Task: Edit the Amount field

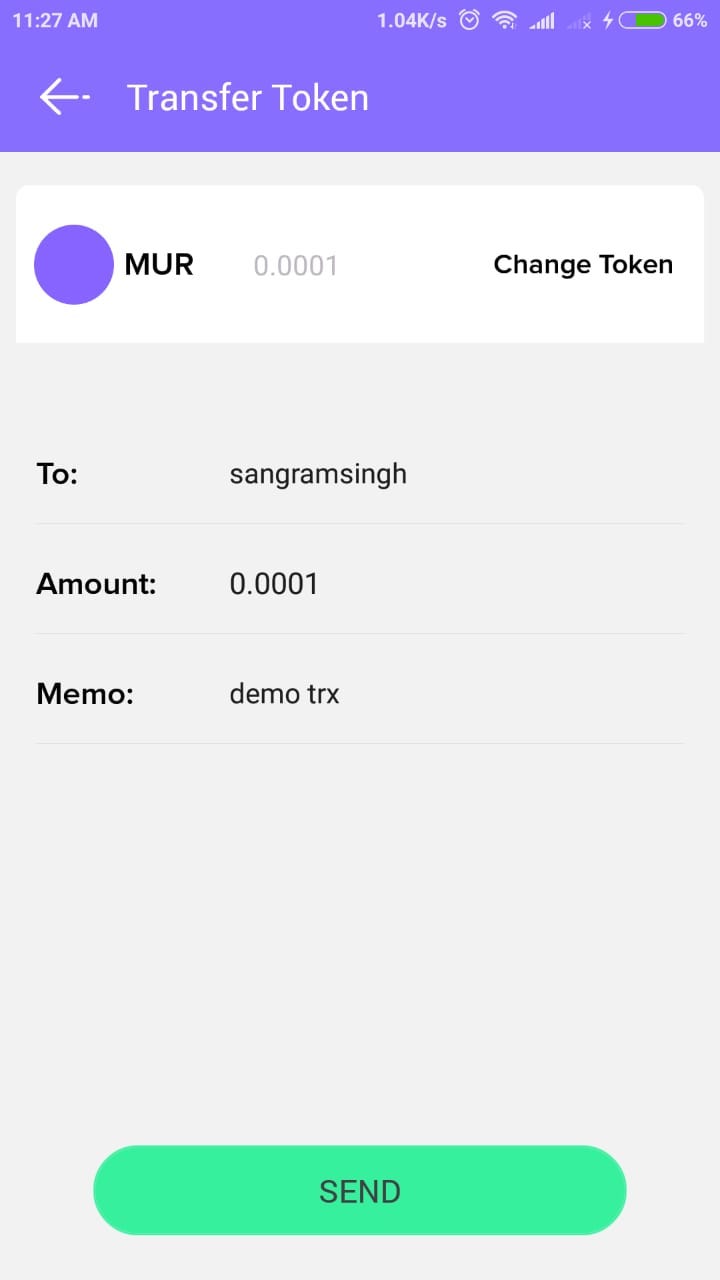Action: point(457,583)
